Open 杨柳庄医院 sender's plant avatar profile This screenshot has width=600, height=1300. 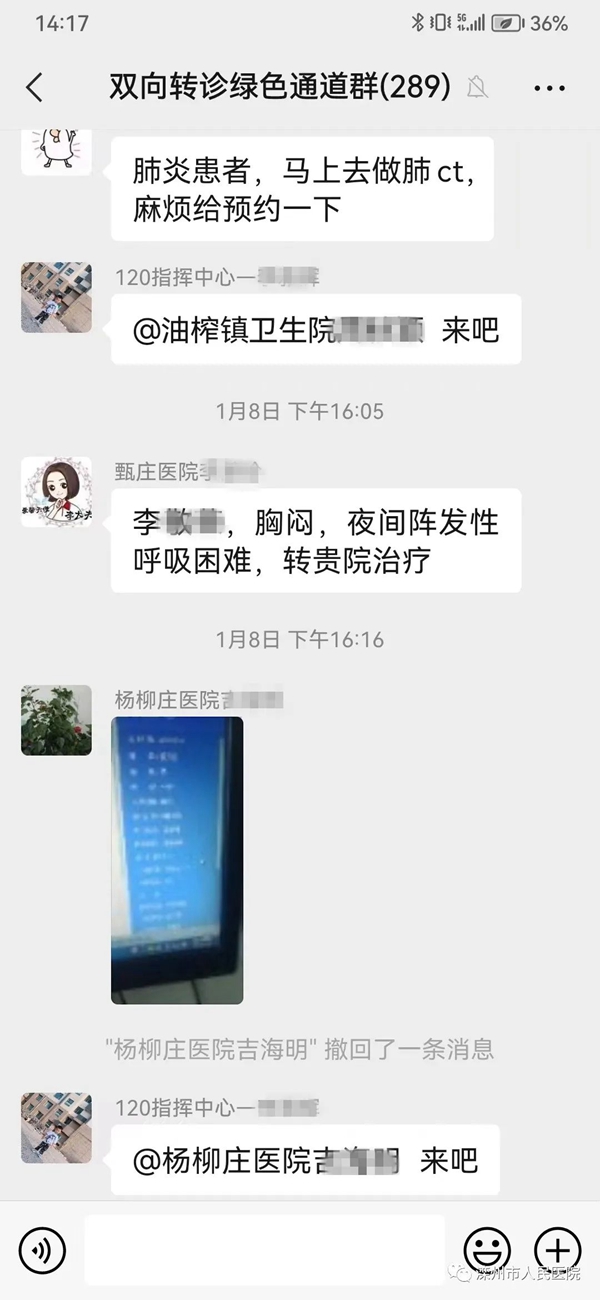pyautogui.click(x=56, y=720)
